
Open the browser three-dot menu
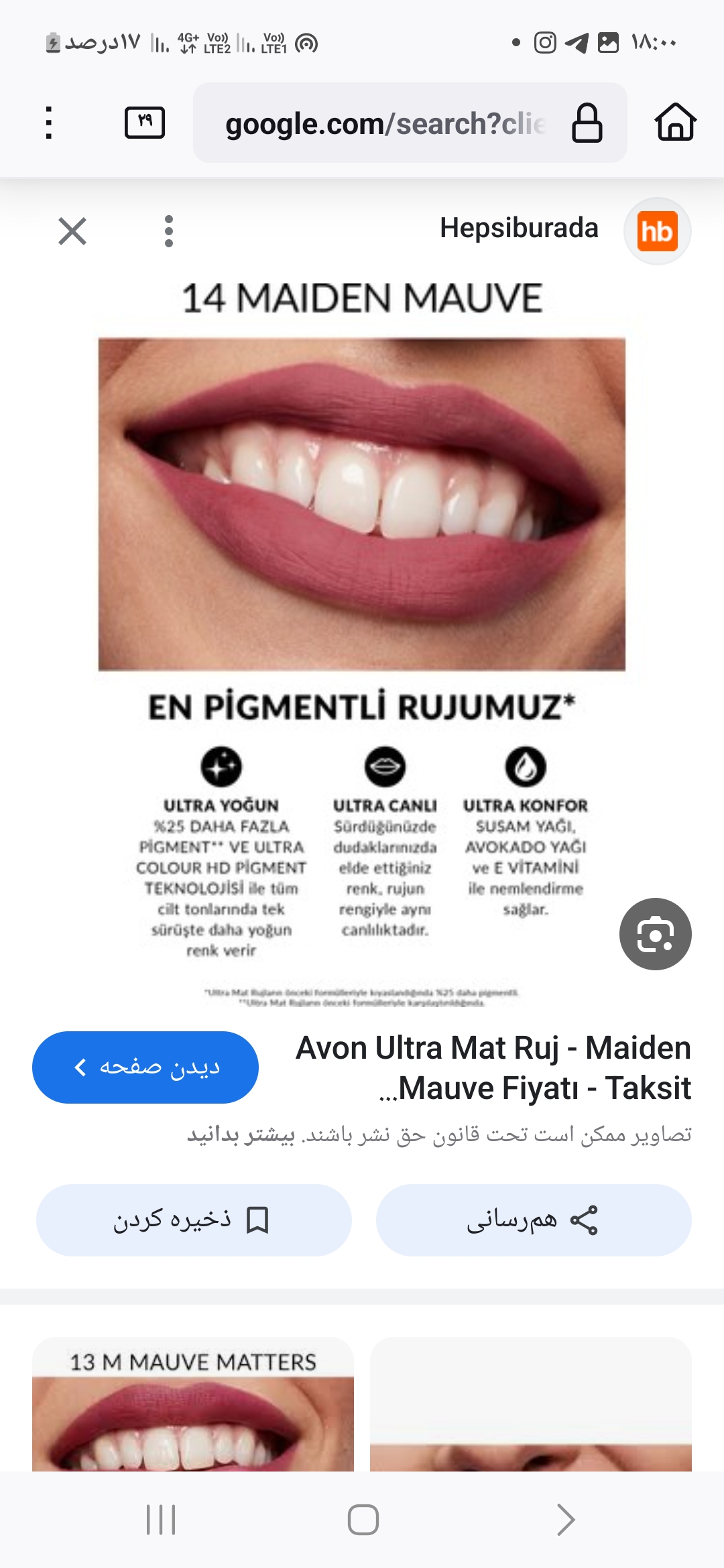point(48,123)
